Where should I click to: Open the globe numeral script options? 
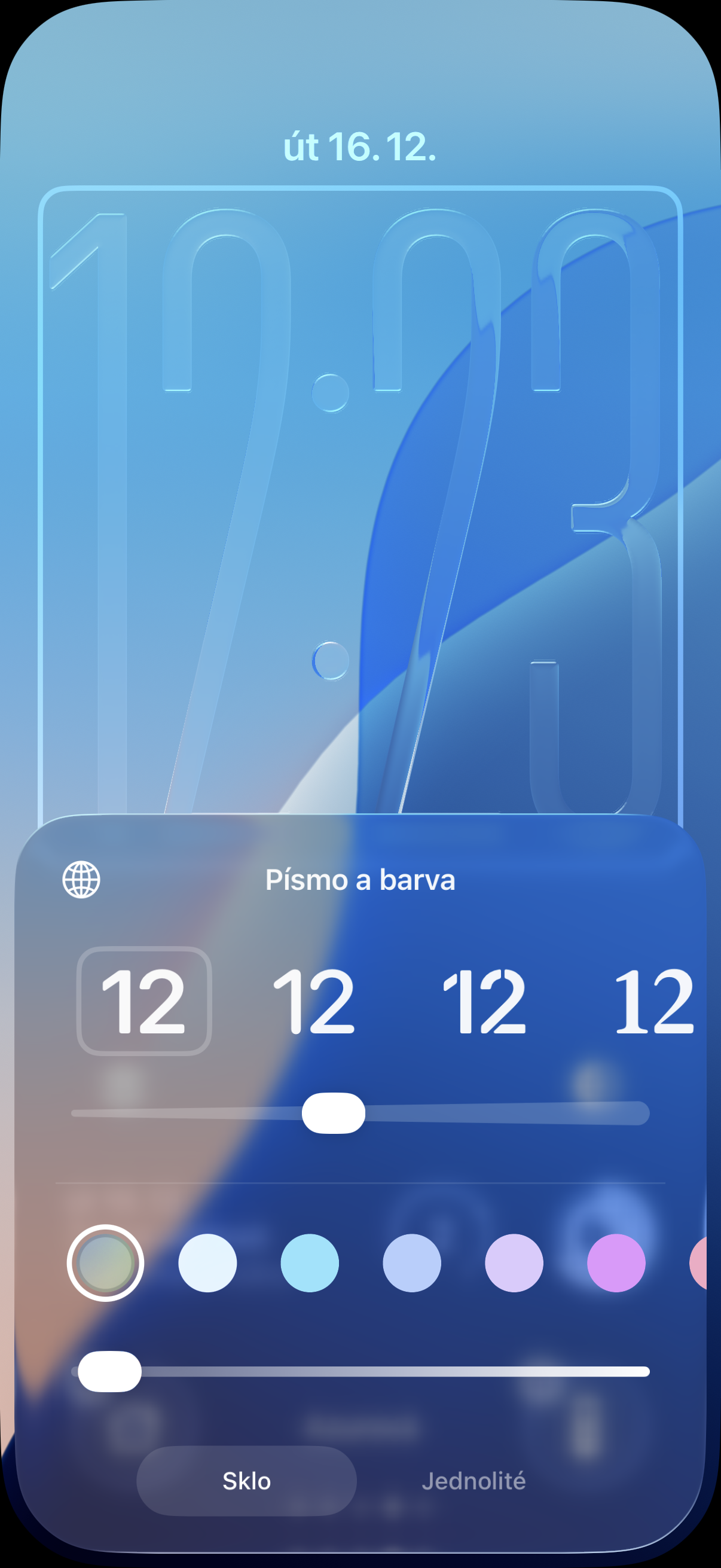coord(81,880)
